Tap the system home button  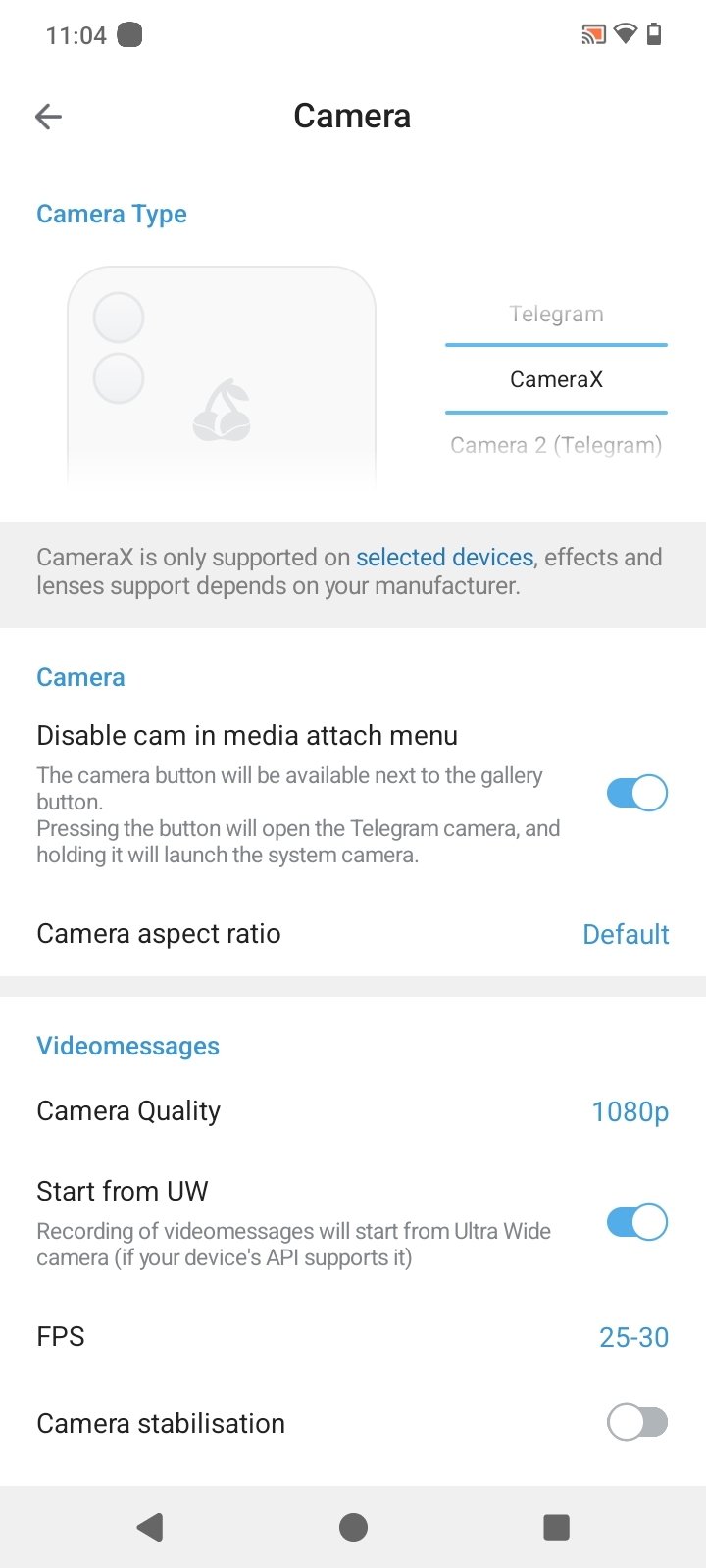click(x=353, y=1527)
